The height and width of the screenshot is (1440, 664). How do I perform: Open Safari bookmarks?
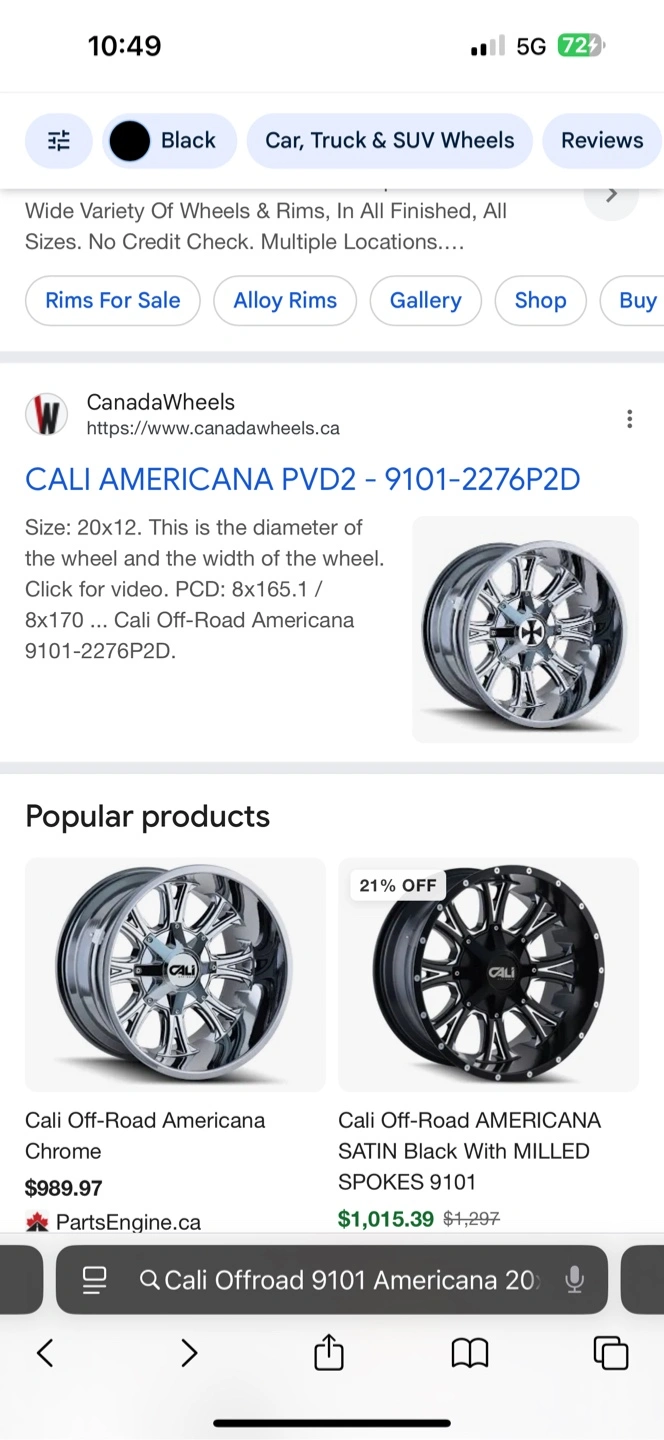coord(470,1353)
